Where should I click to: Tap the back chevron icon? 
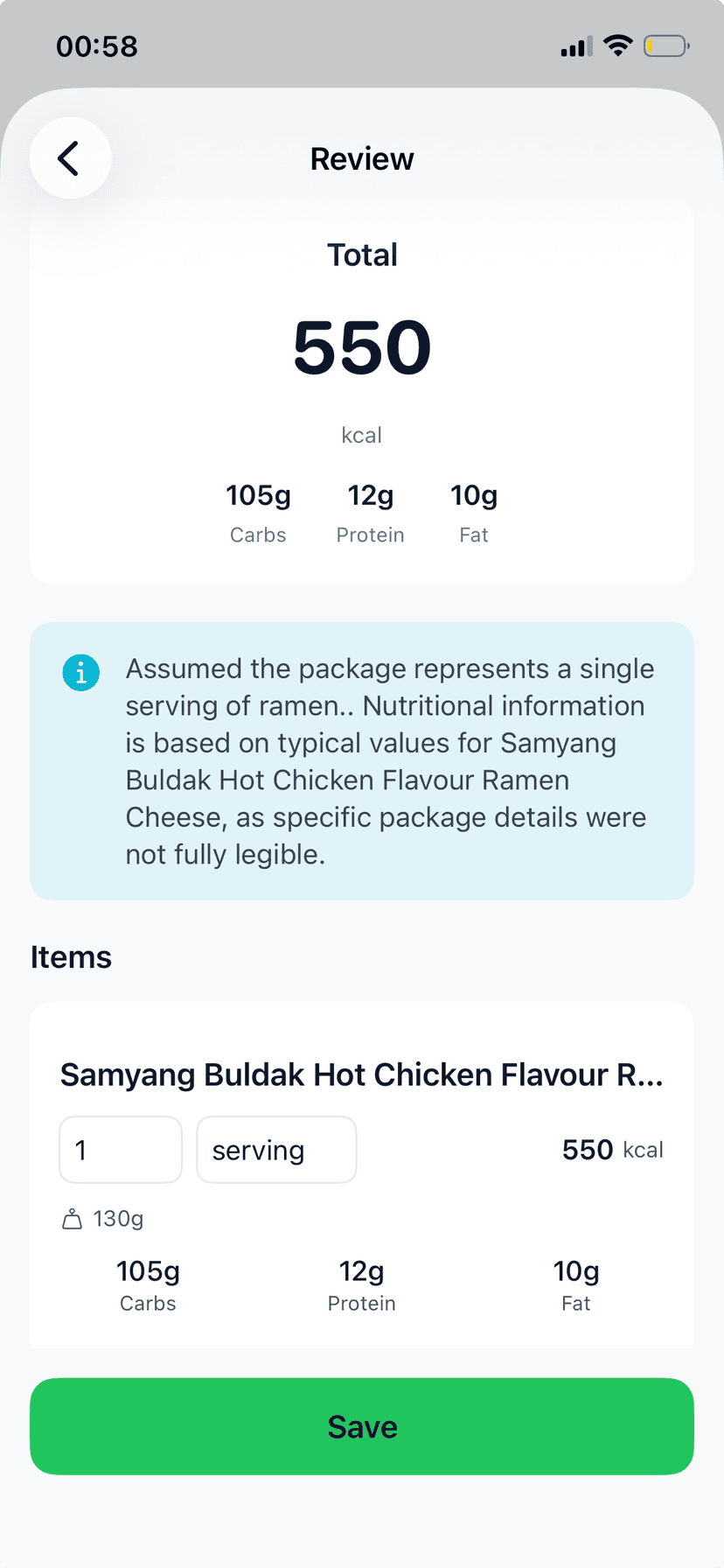click(70, 158)
